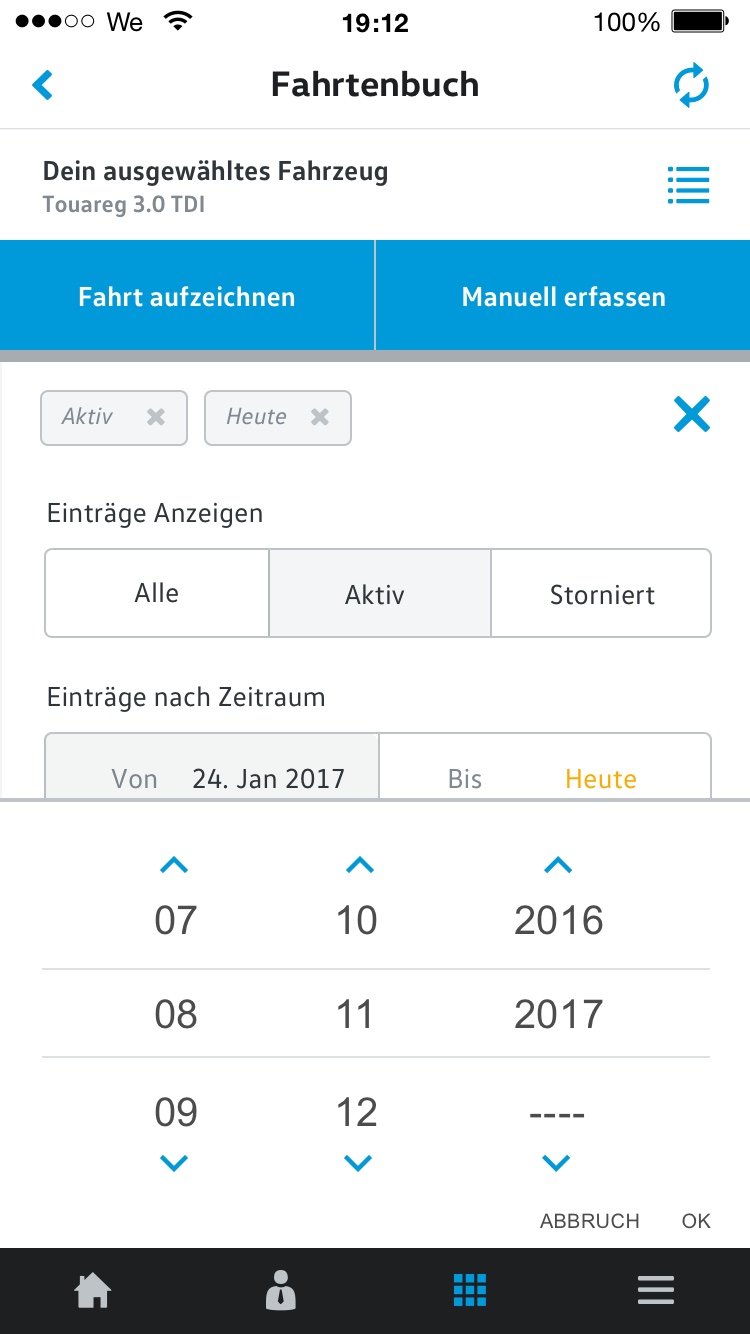Tap Fahrt aufzeichnen button
This screenshot has width=750, height=1334.
[x=187, y=296]
